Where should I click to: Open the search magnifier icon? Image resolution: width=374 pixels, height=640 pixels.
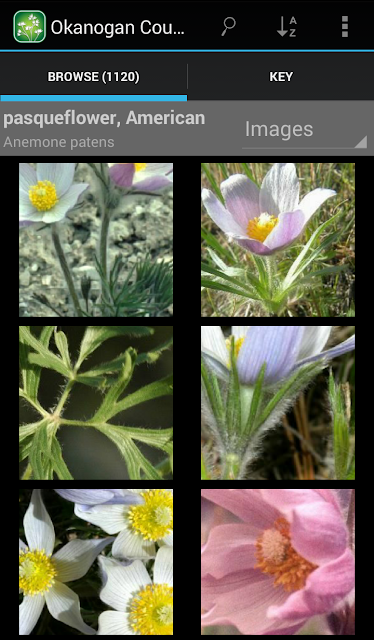click(x=228, y=27)
